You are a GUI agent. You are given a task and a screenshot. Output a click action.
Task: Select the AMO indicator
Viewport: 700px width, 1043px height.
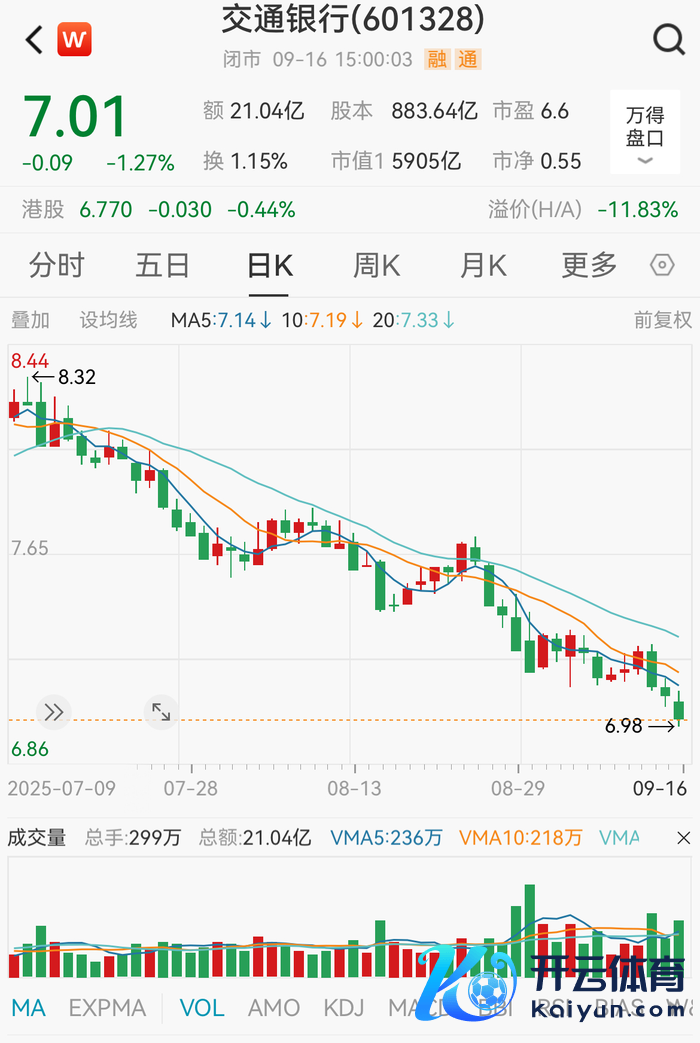tap(274, 1008)
